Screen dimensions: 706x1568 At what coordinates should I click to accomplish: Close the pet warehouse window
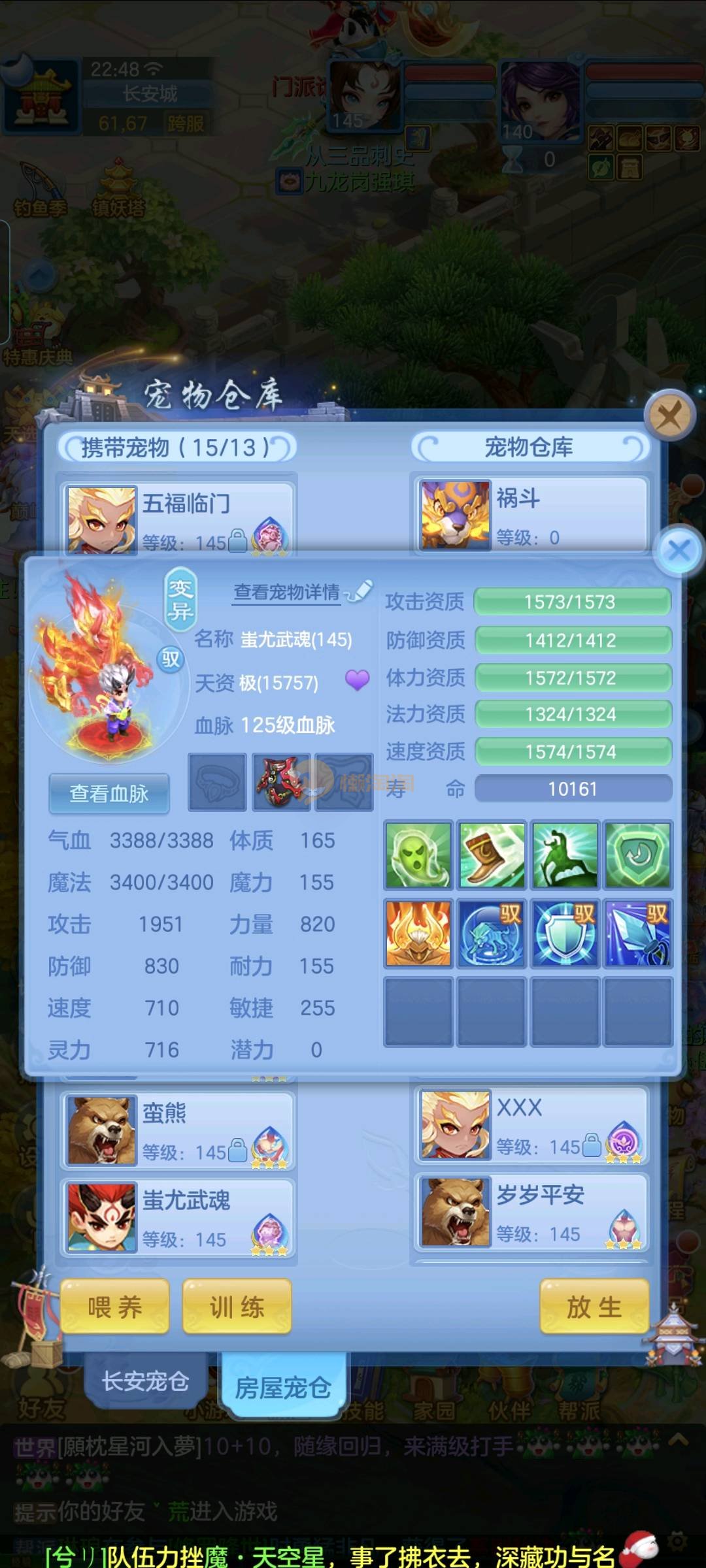tap(669, 416)
